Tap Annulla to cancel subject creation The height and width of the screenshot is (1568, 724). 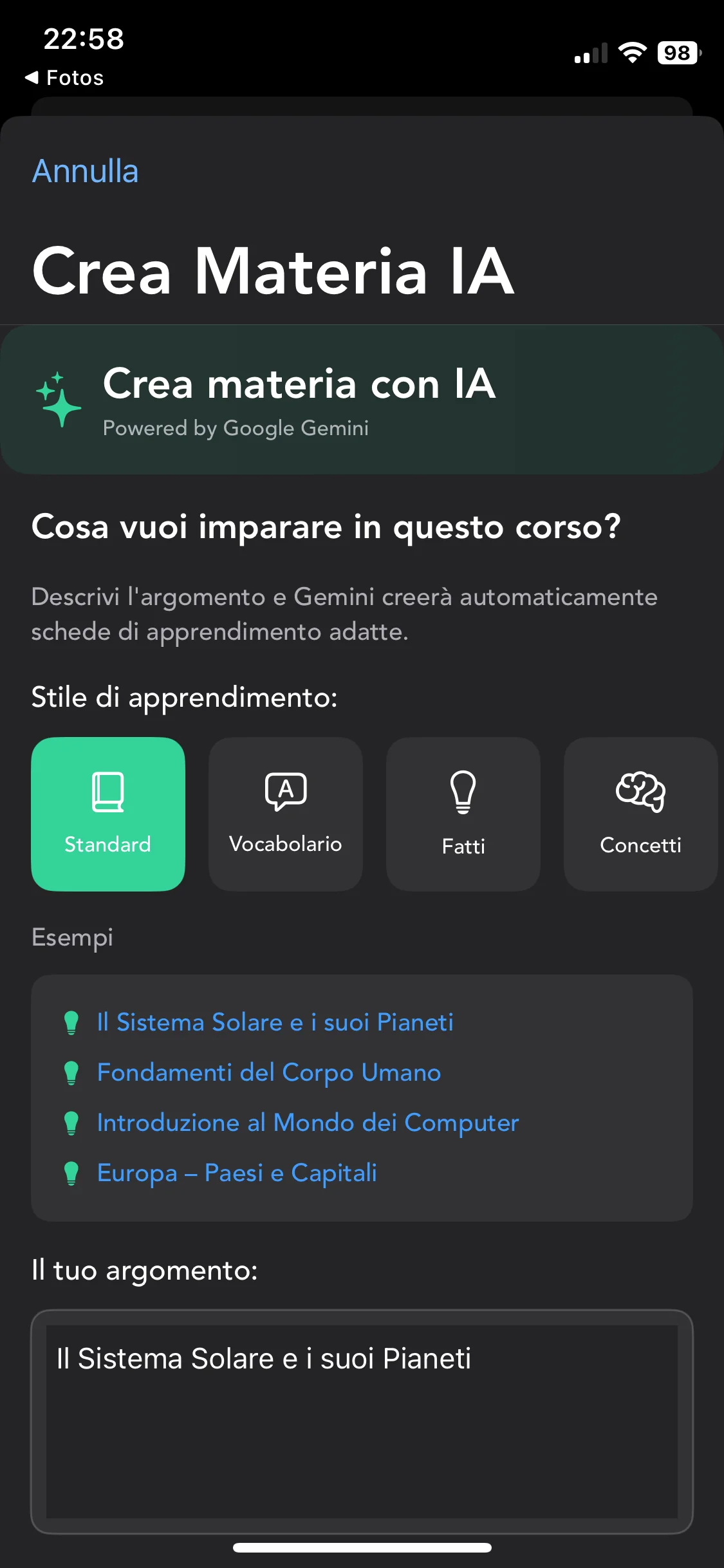[x=85, y=172]
